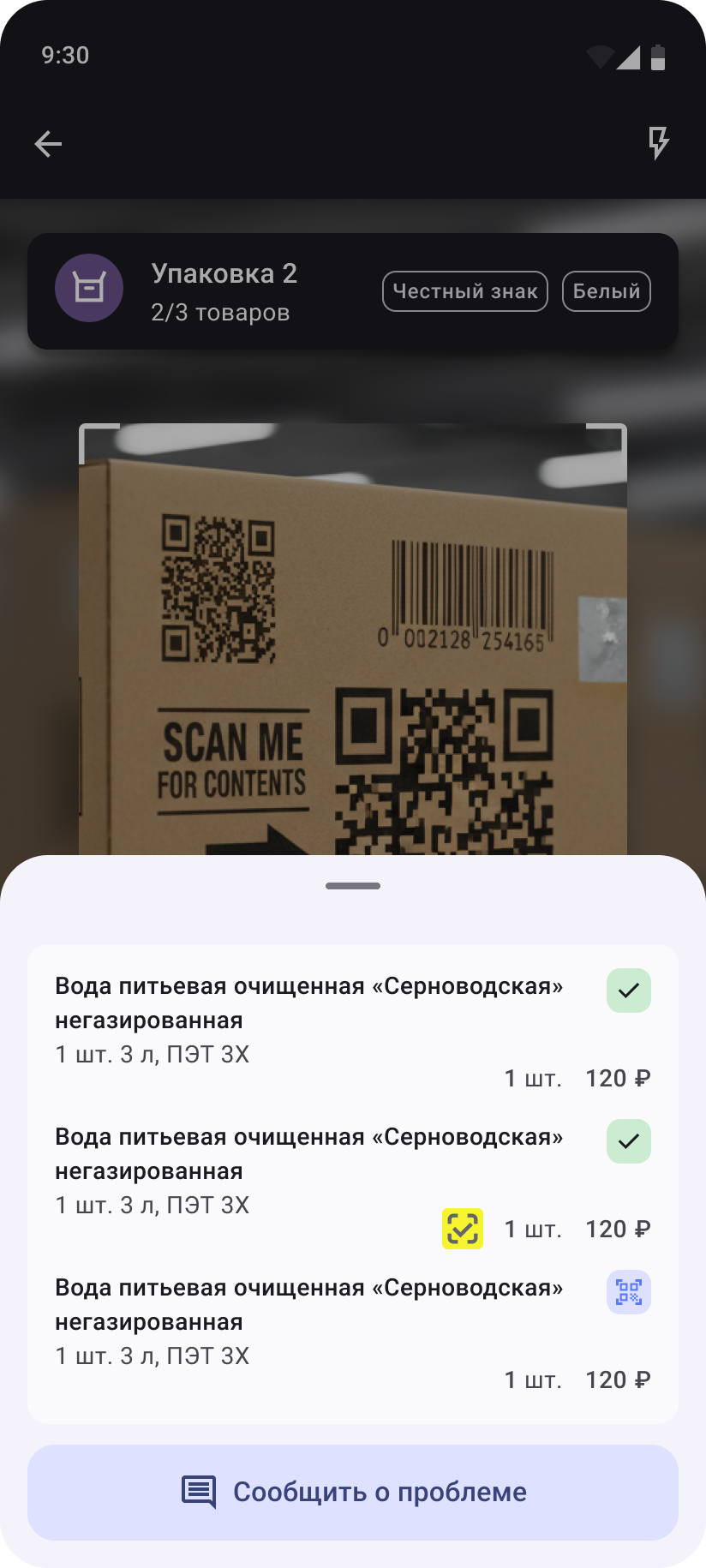706x1568 pixels.
Task: Go back using the arrow icon
Action: point(48,144)
